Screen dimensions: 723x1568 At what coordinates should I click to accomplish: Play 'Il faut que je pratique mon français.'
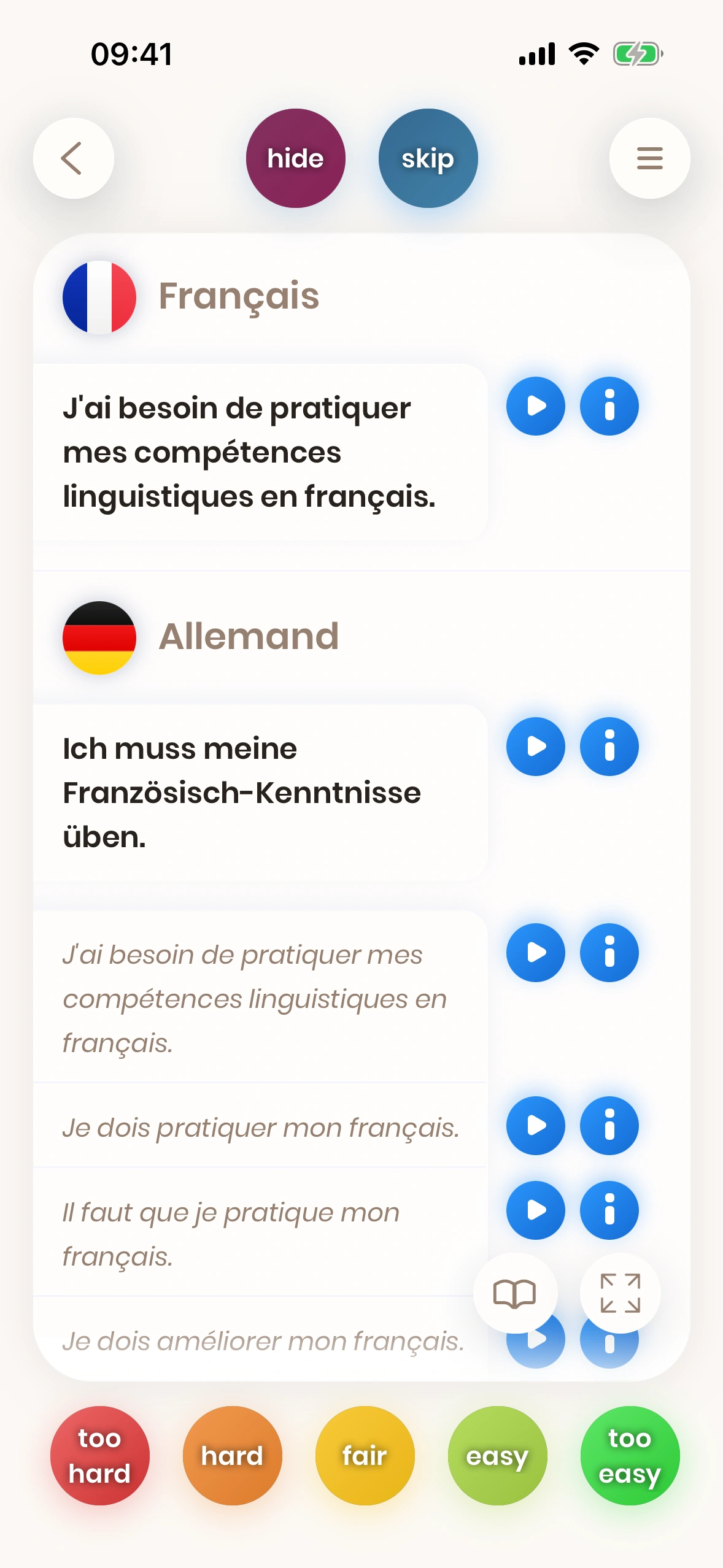535,1210
